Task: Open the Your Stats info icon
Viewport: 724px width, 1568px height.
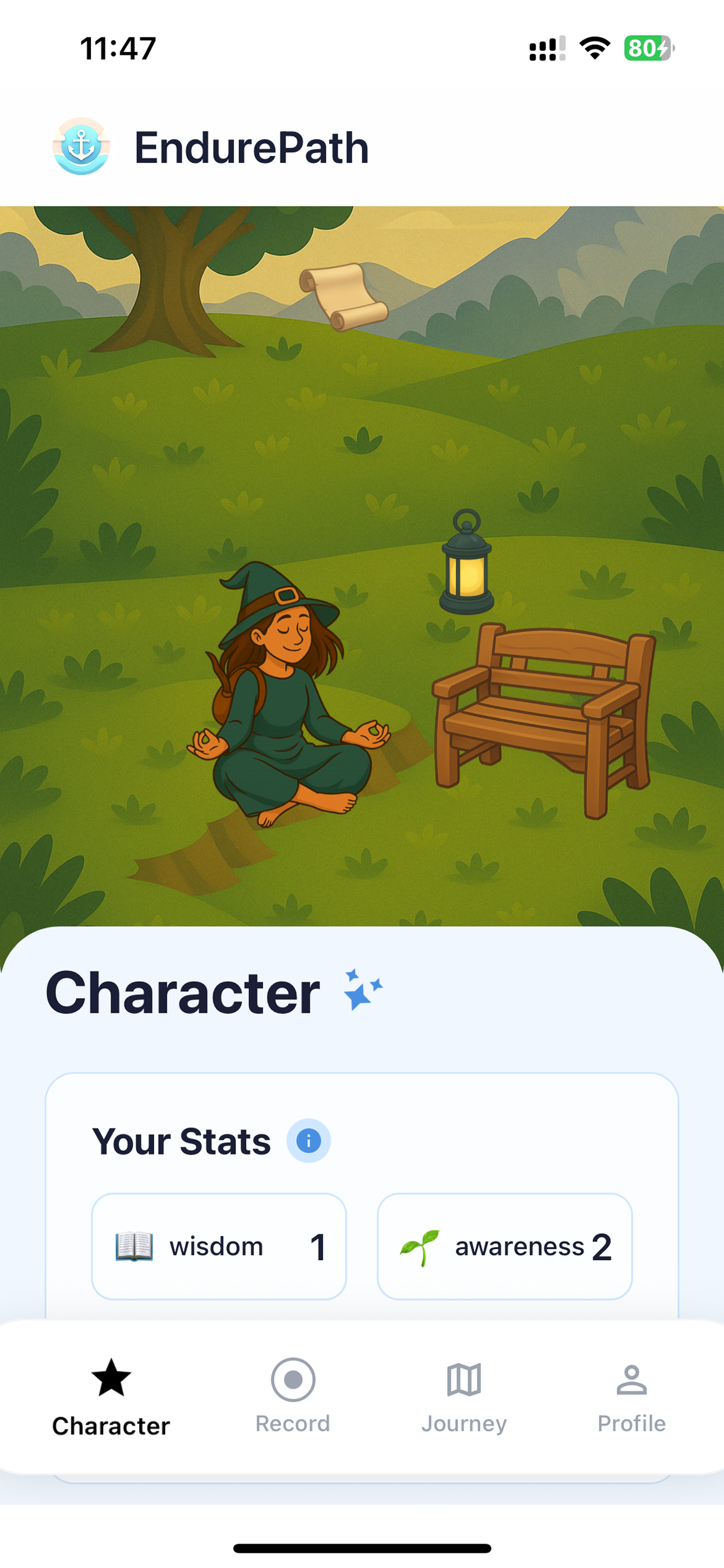Action: click(308, 1140)
